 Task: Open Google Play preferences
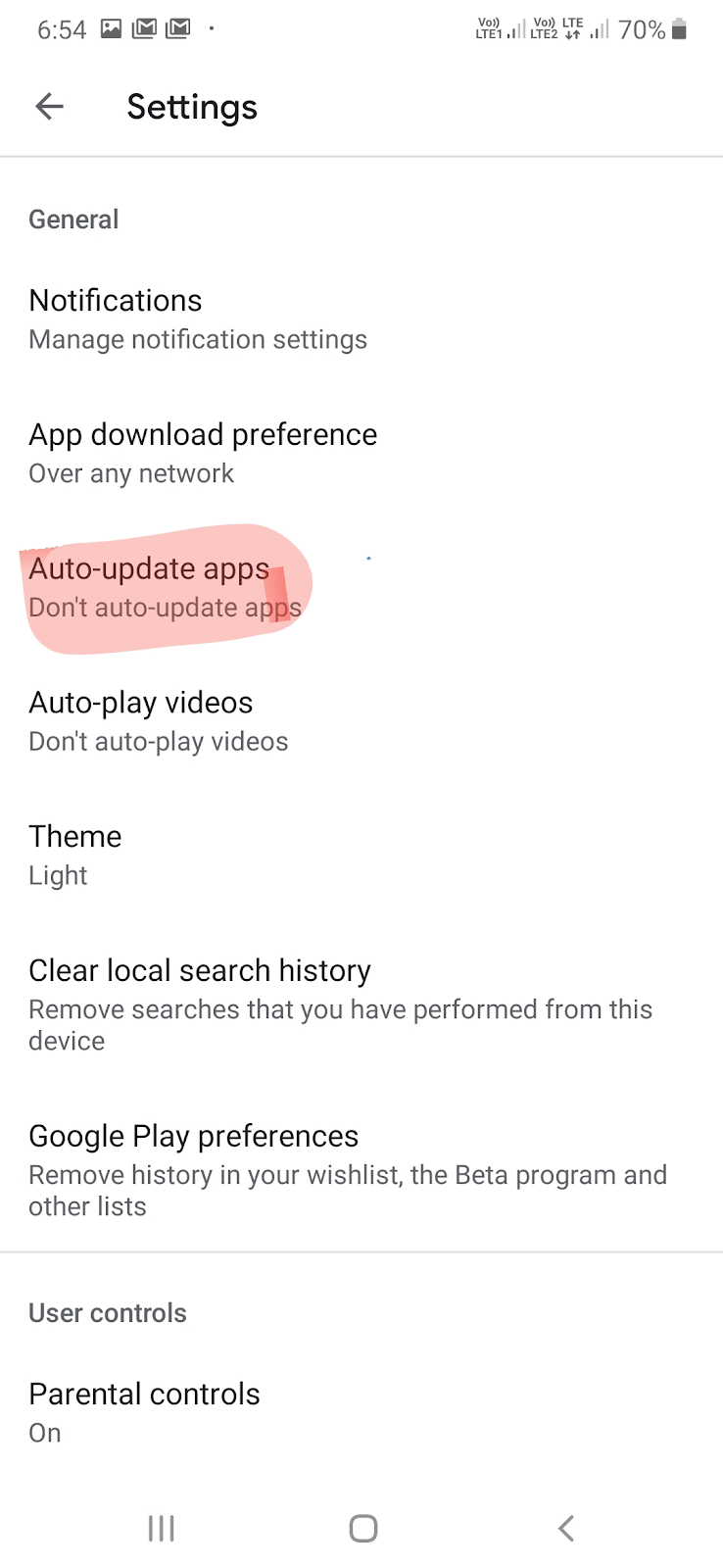point(193,1168)
